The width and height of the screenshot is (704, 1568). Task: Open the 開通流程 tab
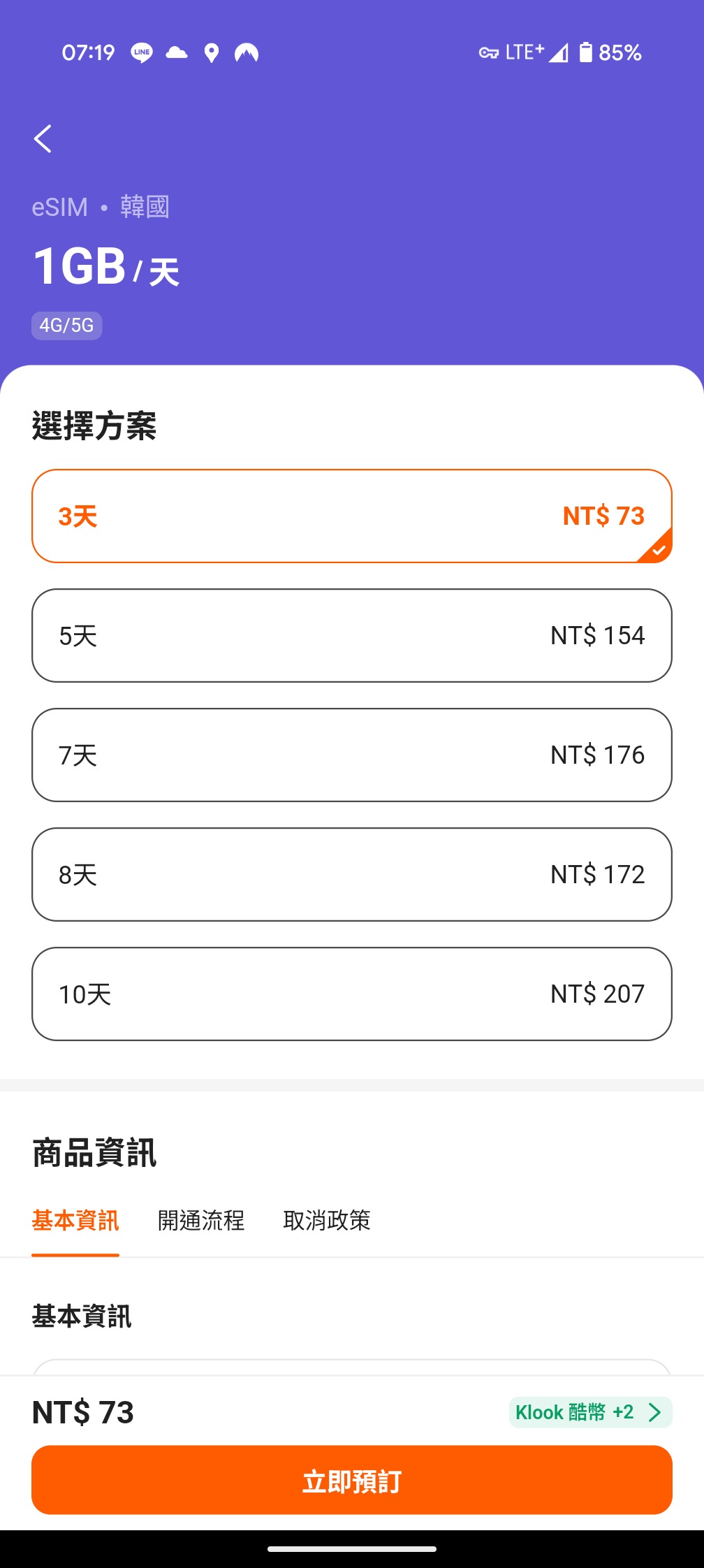coord(201,1221)
